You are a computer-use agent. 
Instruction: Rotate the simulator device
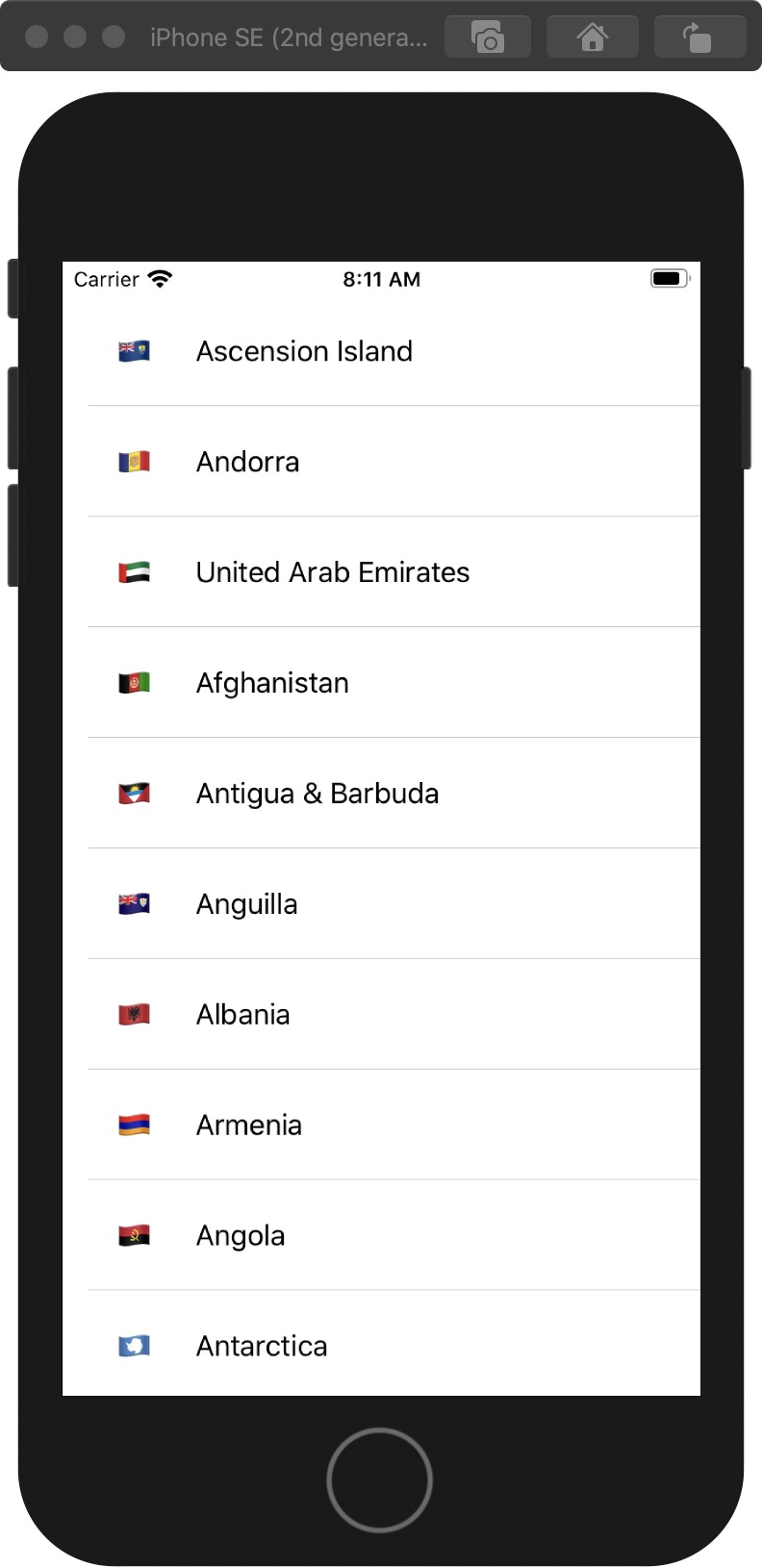click(x=698, y=38)
